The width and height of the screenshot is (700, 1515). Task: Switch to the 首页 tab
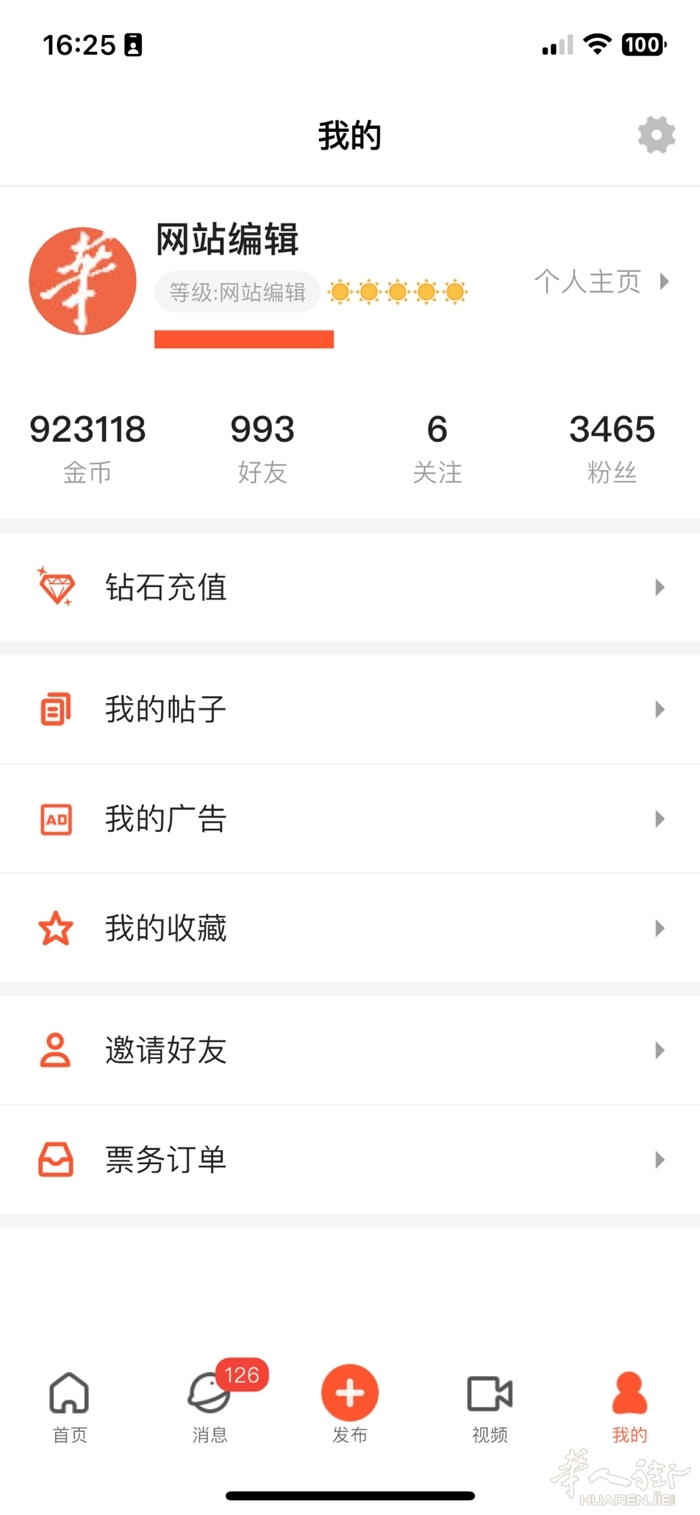point(70,1407)
